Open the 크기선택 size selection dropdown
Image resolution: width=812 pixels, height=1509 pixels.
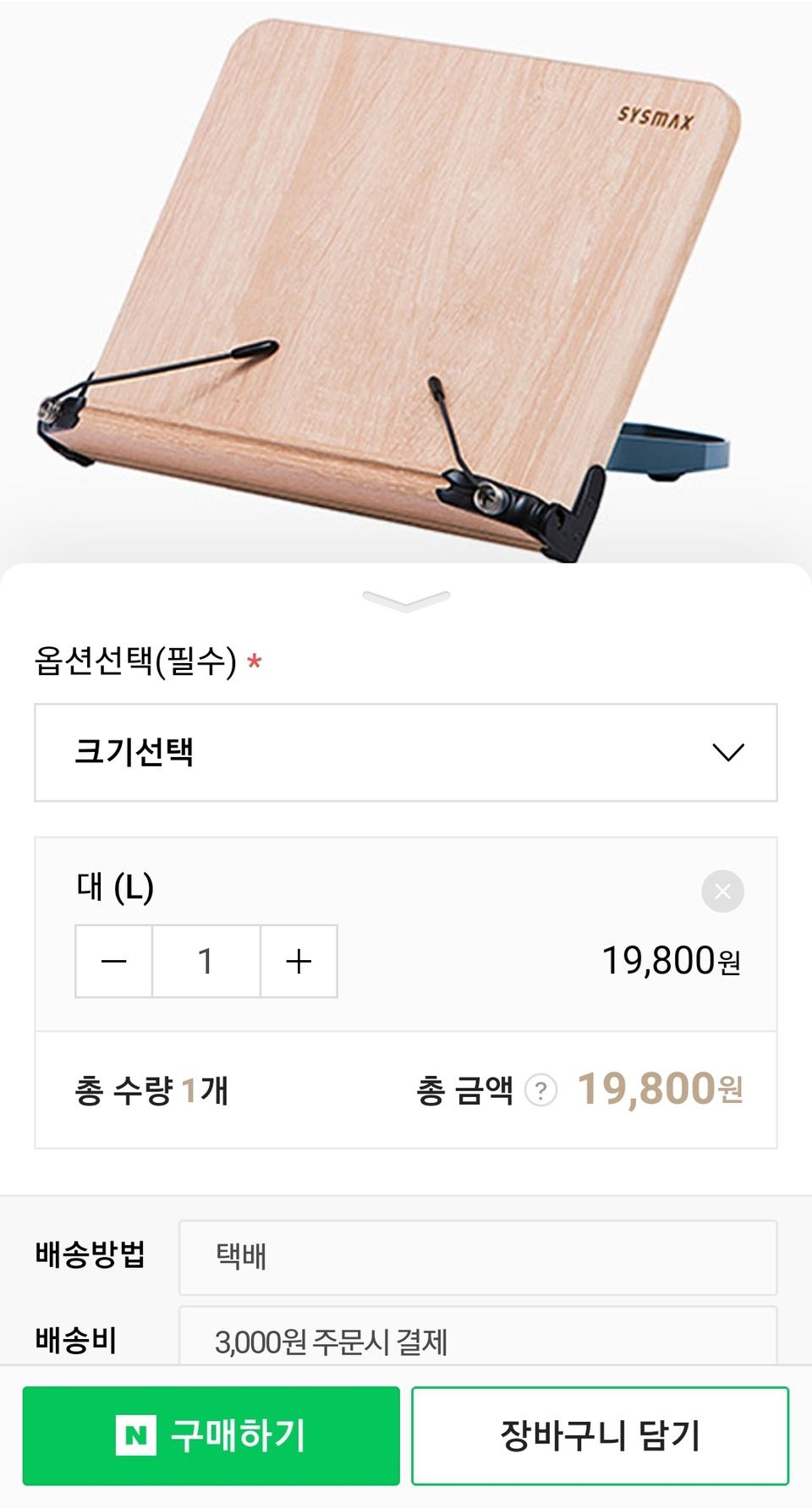point(406,753)
